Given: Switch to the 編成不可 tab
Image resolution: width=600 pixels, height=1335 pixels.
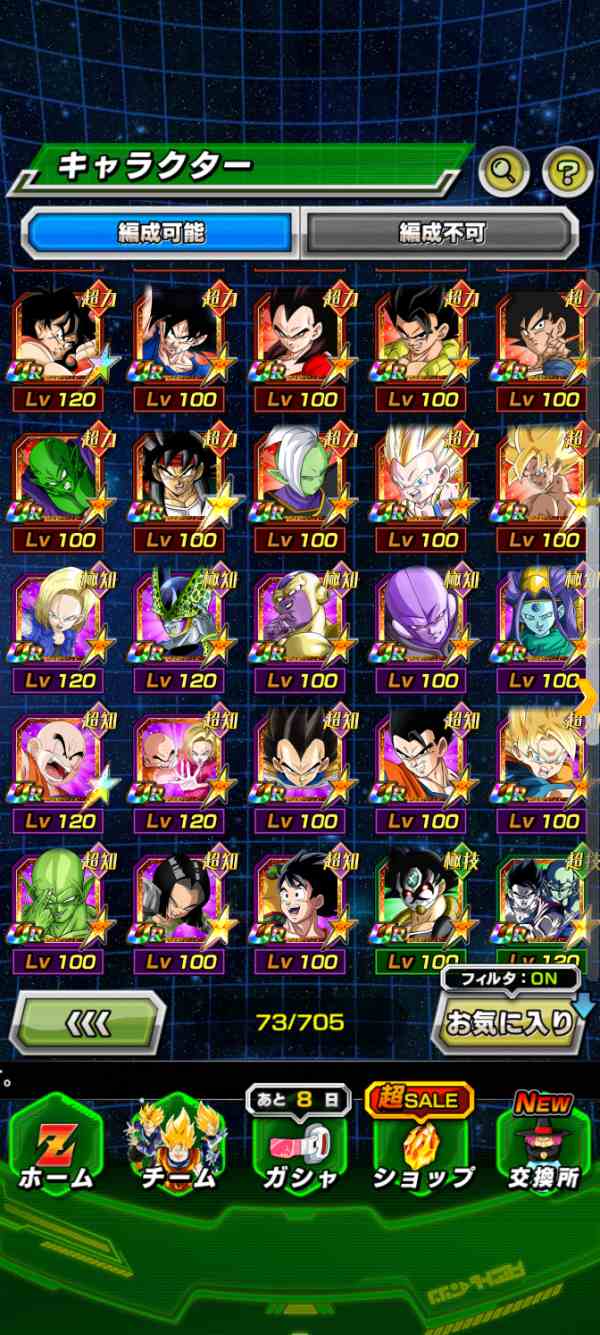Looking at the screenshot, I should [x=441, y=233].
